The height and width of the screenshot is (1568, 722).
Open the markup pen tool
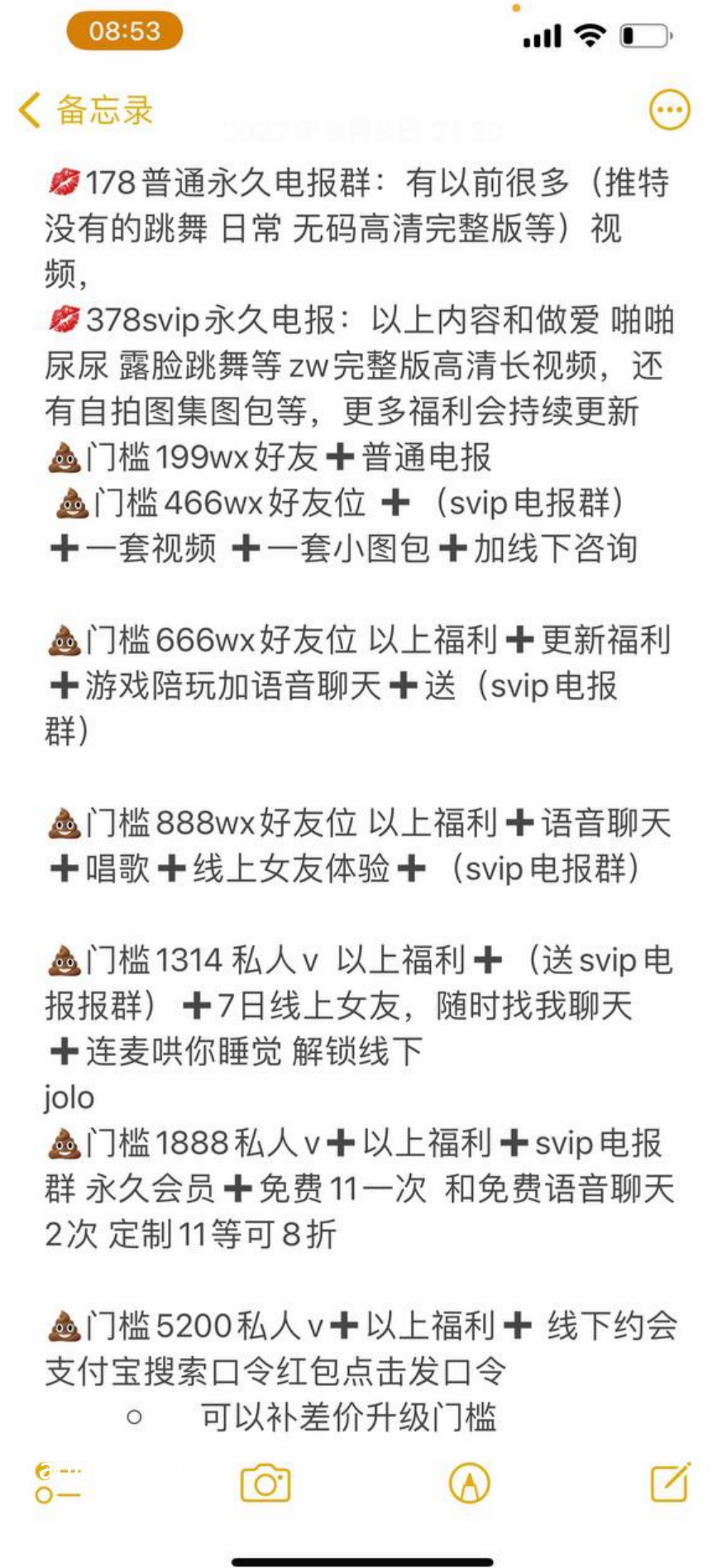[x=469, y=1483]
